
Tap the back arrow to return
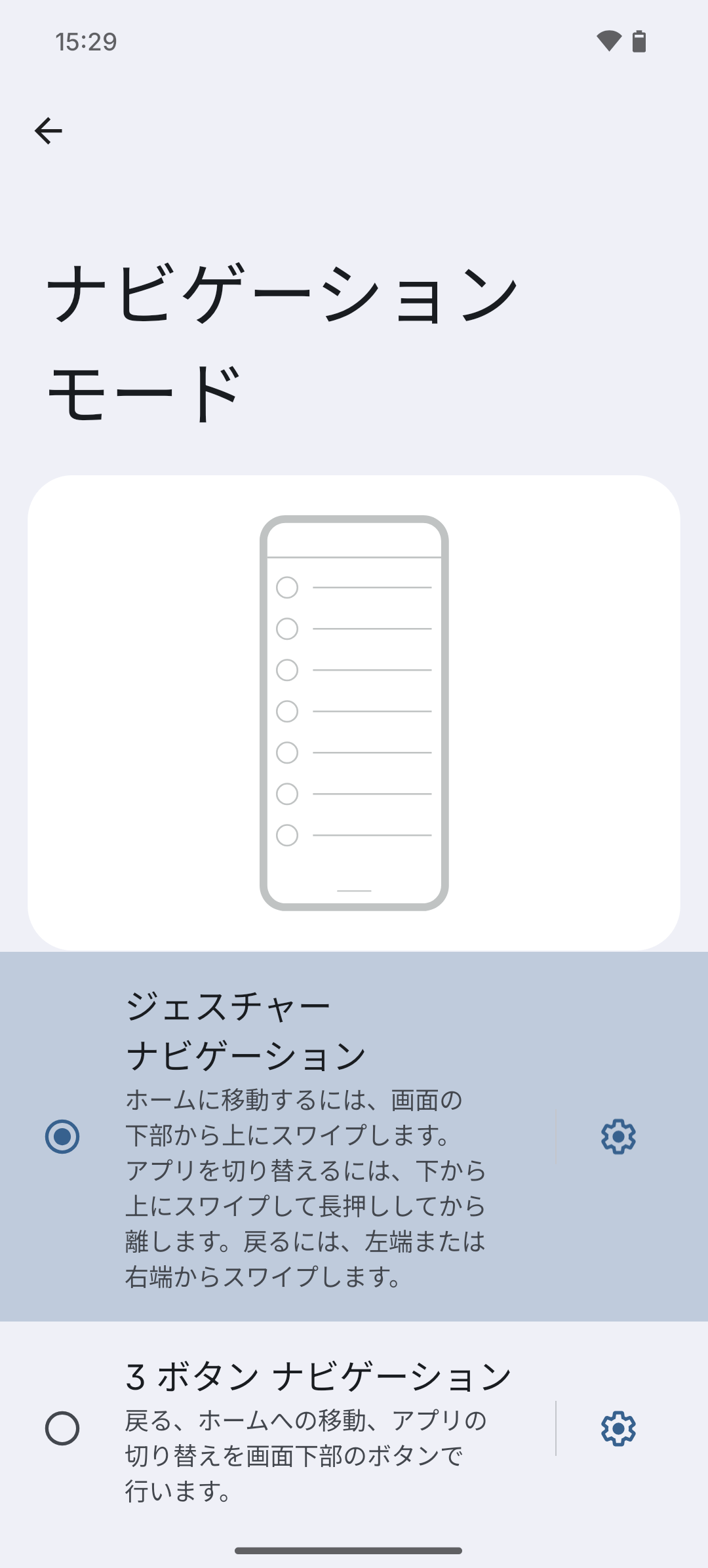tap(48, 129)
